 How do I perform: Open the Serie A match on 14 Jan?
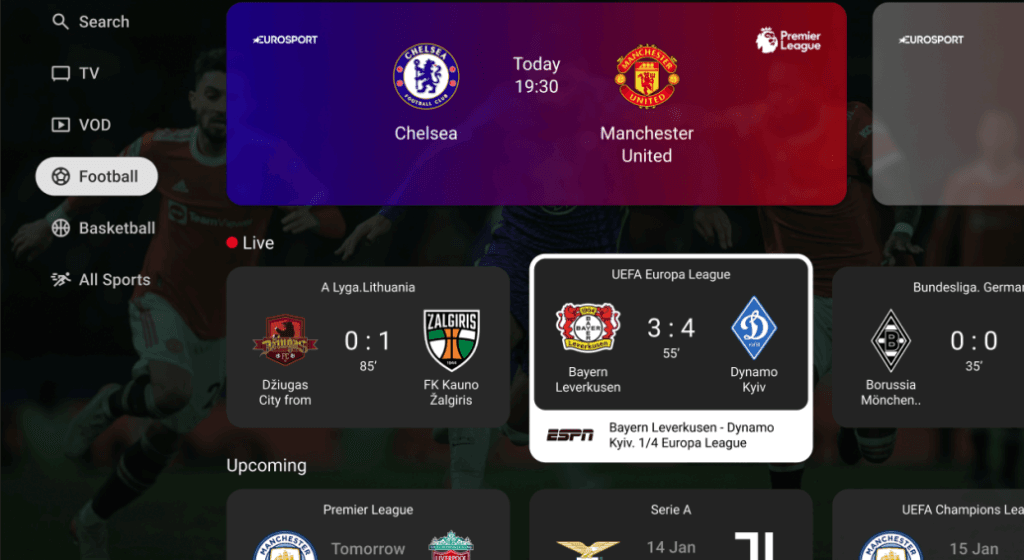tap(670, 528)
